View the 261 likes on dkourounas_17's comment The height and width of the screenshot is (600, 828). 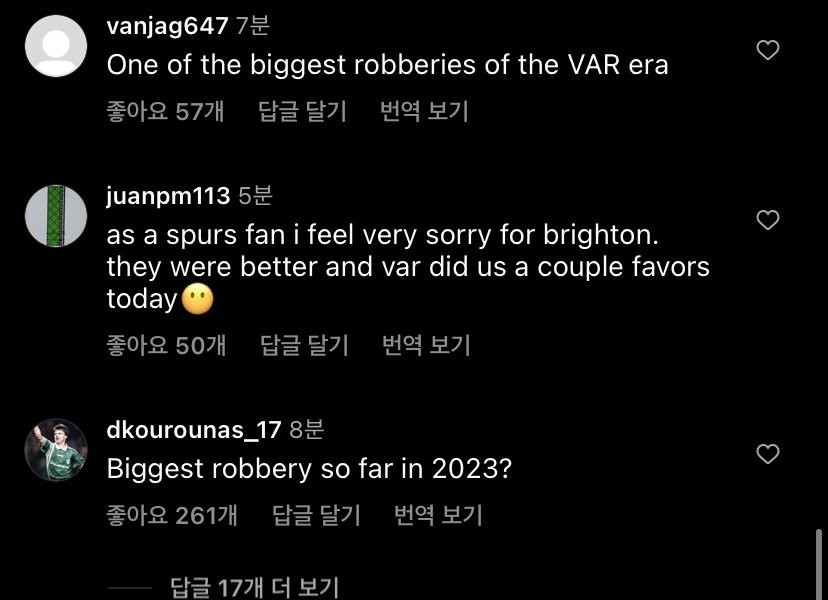[172, 515]
